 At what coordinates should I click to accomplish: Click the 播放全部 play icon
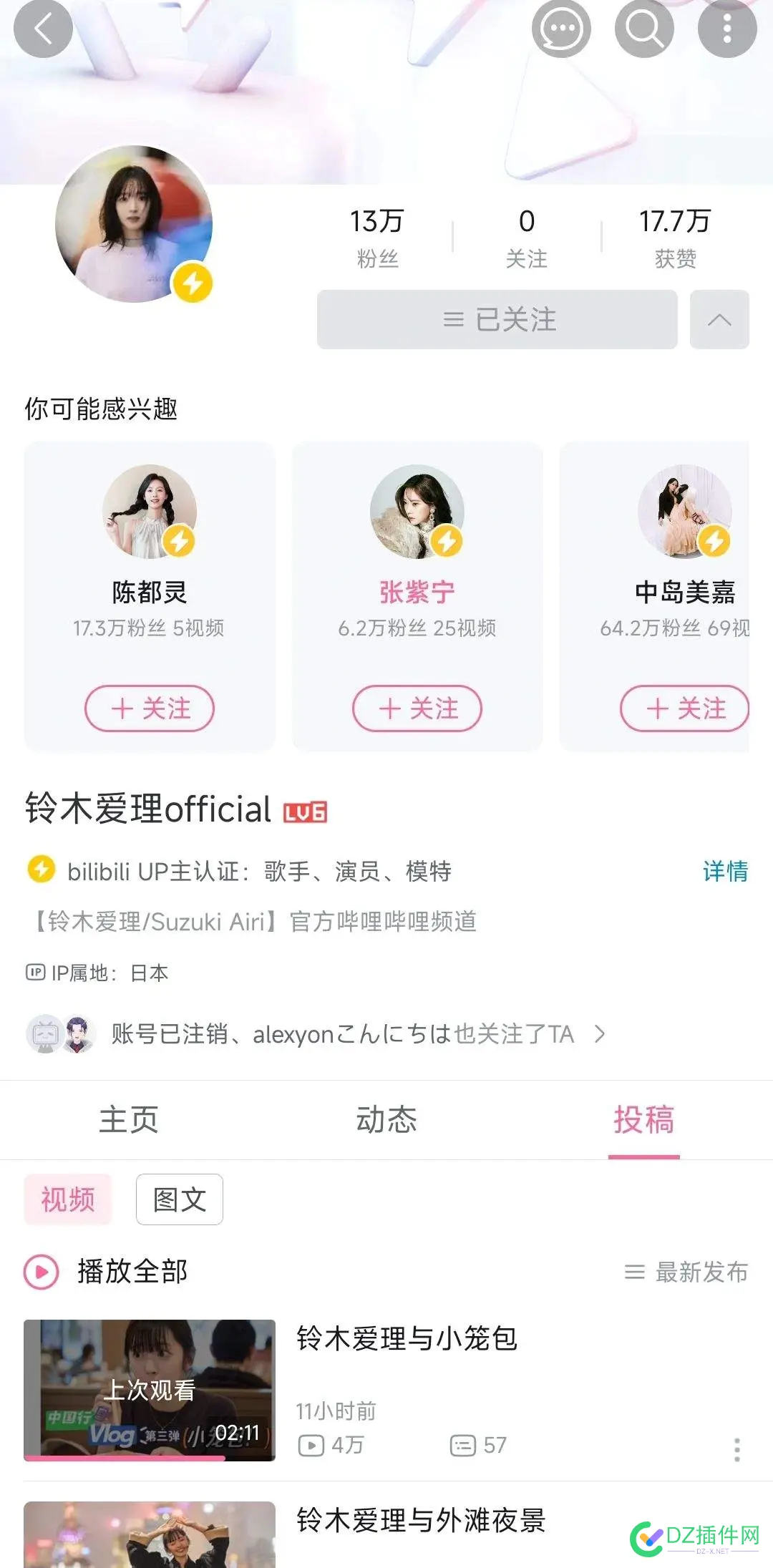pos(39,1272)
